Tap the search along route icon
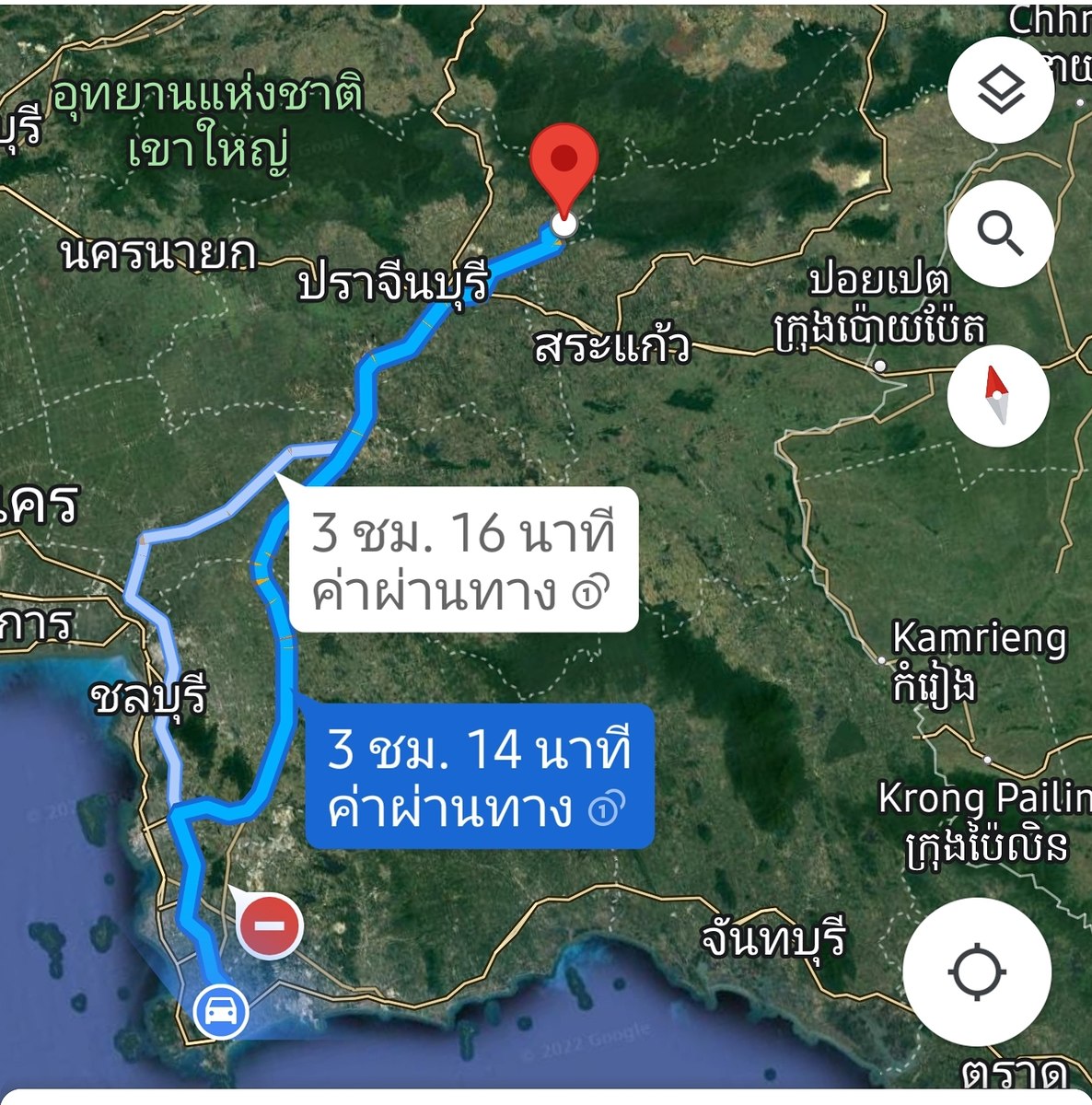The height and width of the screenshot is (1105, 1092). pyautogui.click(x=1000, y=233)
